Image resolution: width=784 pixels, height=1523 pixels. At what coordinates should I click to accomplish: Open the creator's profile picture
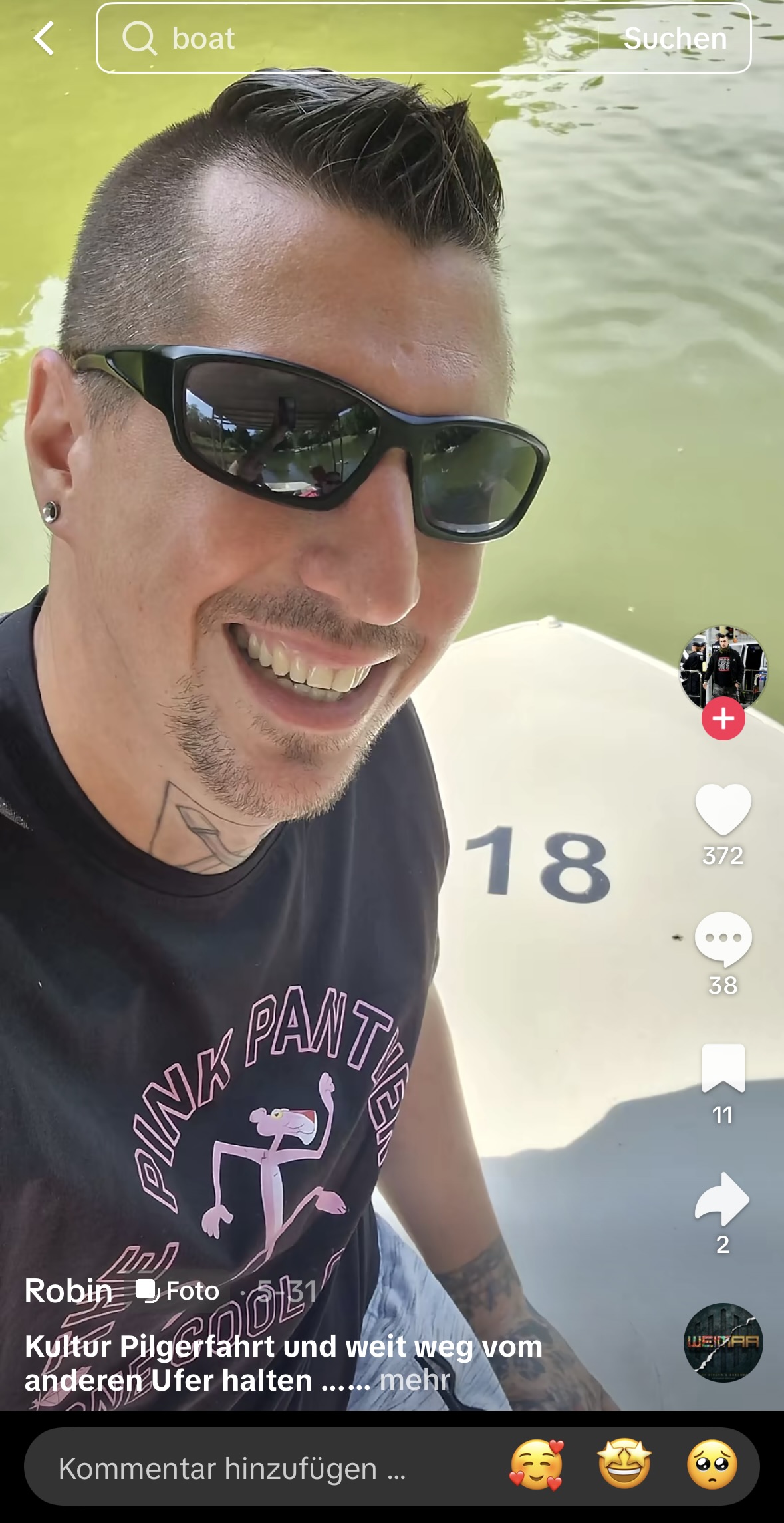[723, 668]
